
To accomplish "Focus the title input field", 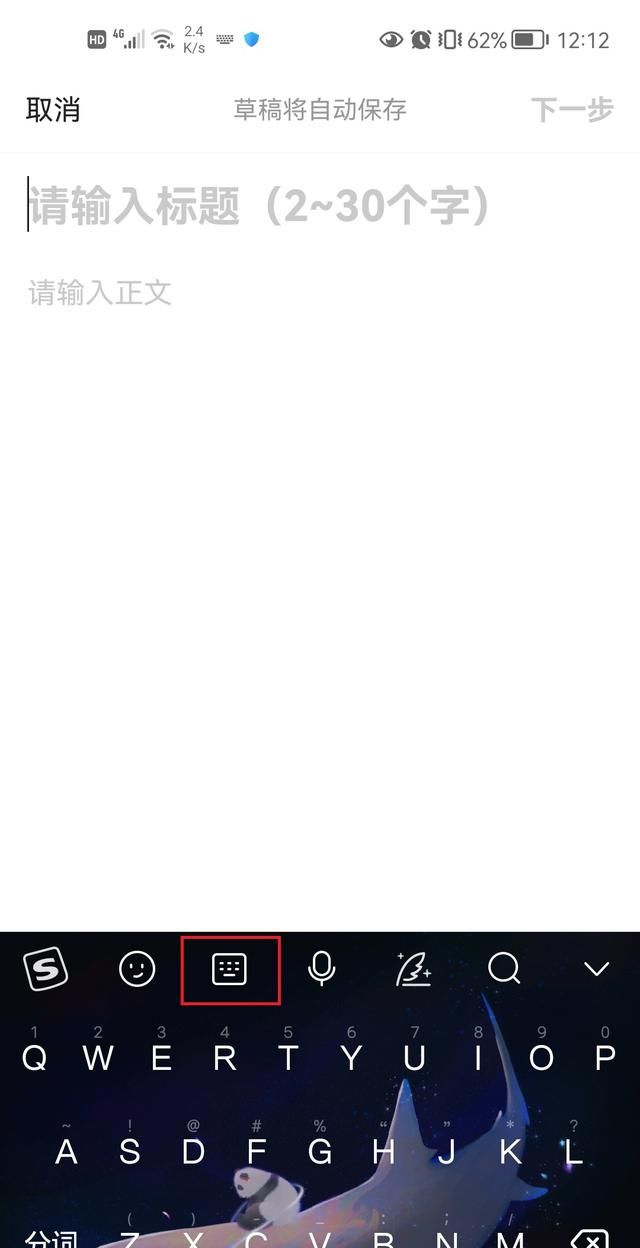I will [x=260, y=206].
